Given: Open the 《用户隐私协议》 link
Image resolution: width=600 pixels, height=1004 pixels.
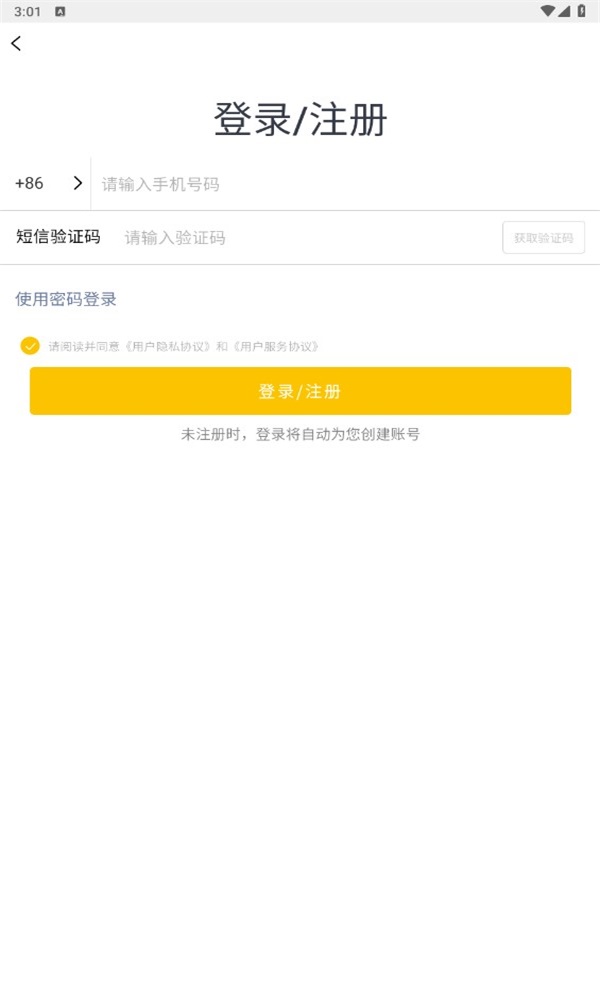Looking at the screenshot, I should click(166, 346).
